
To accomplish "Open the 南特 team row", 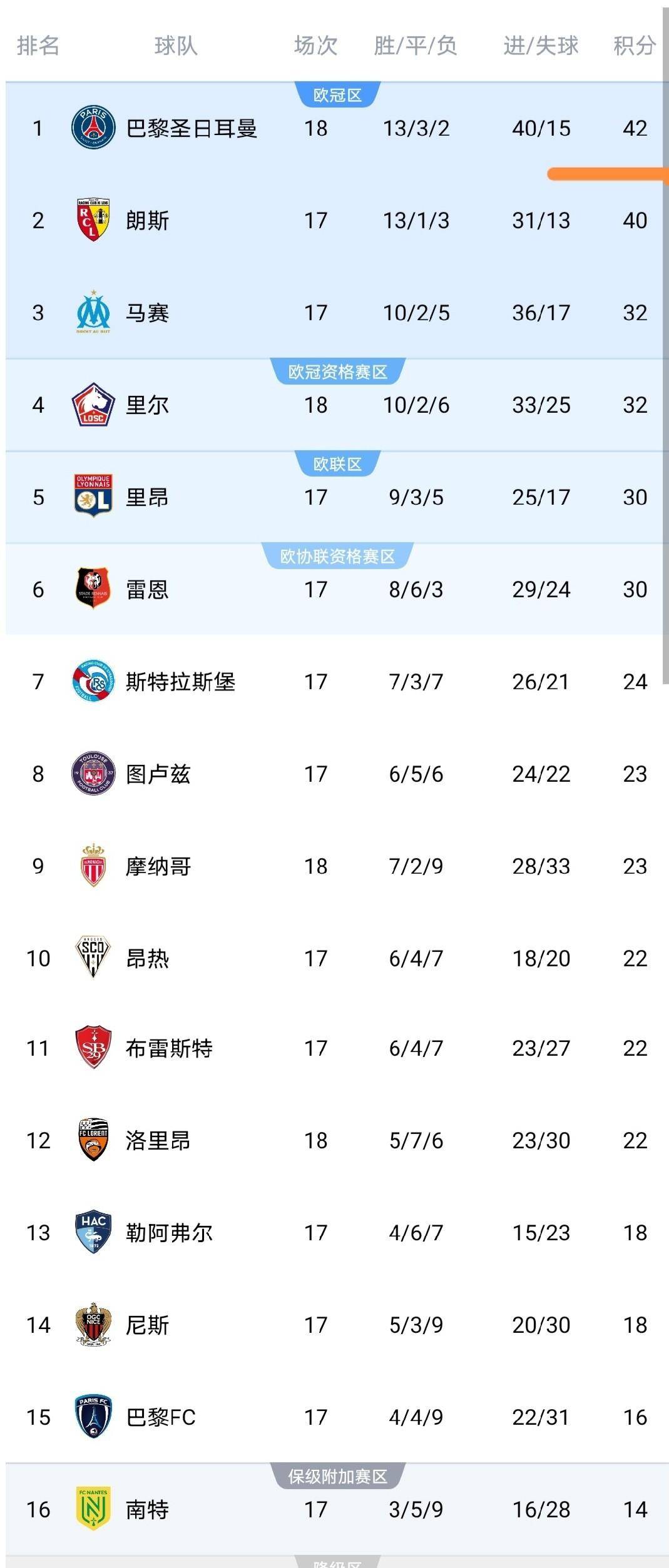I will [148, 1510].
